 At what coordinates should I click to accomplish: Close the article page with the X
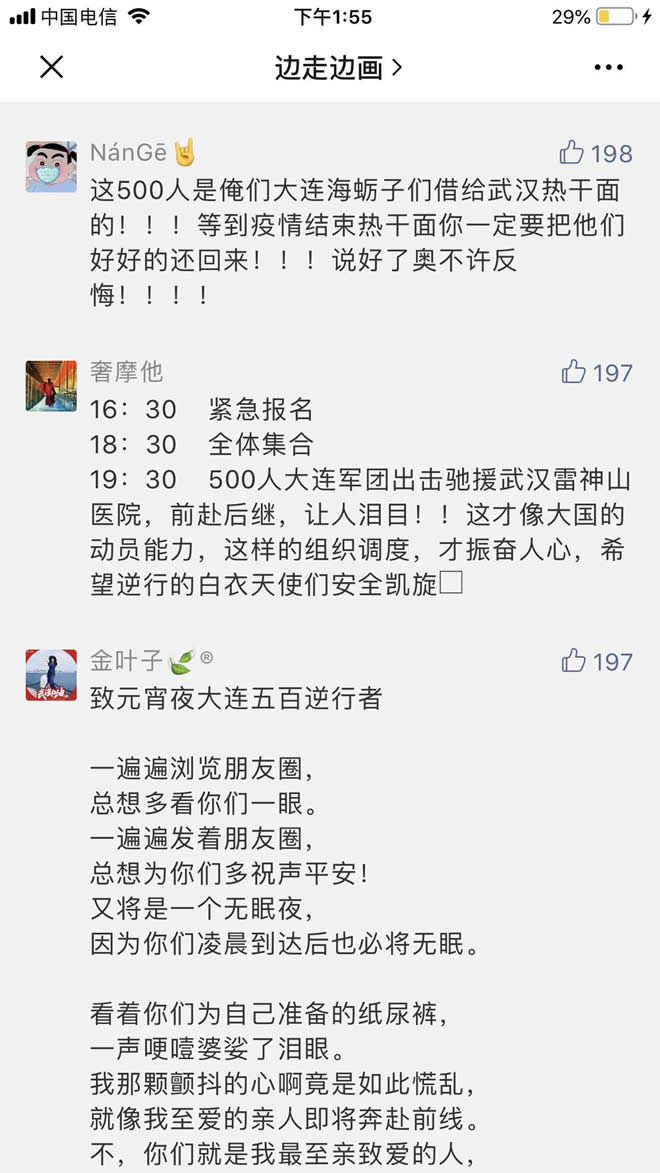point(51,67)
